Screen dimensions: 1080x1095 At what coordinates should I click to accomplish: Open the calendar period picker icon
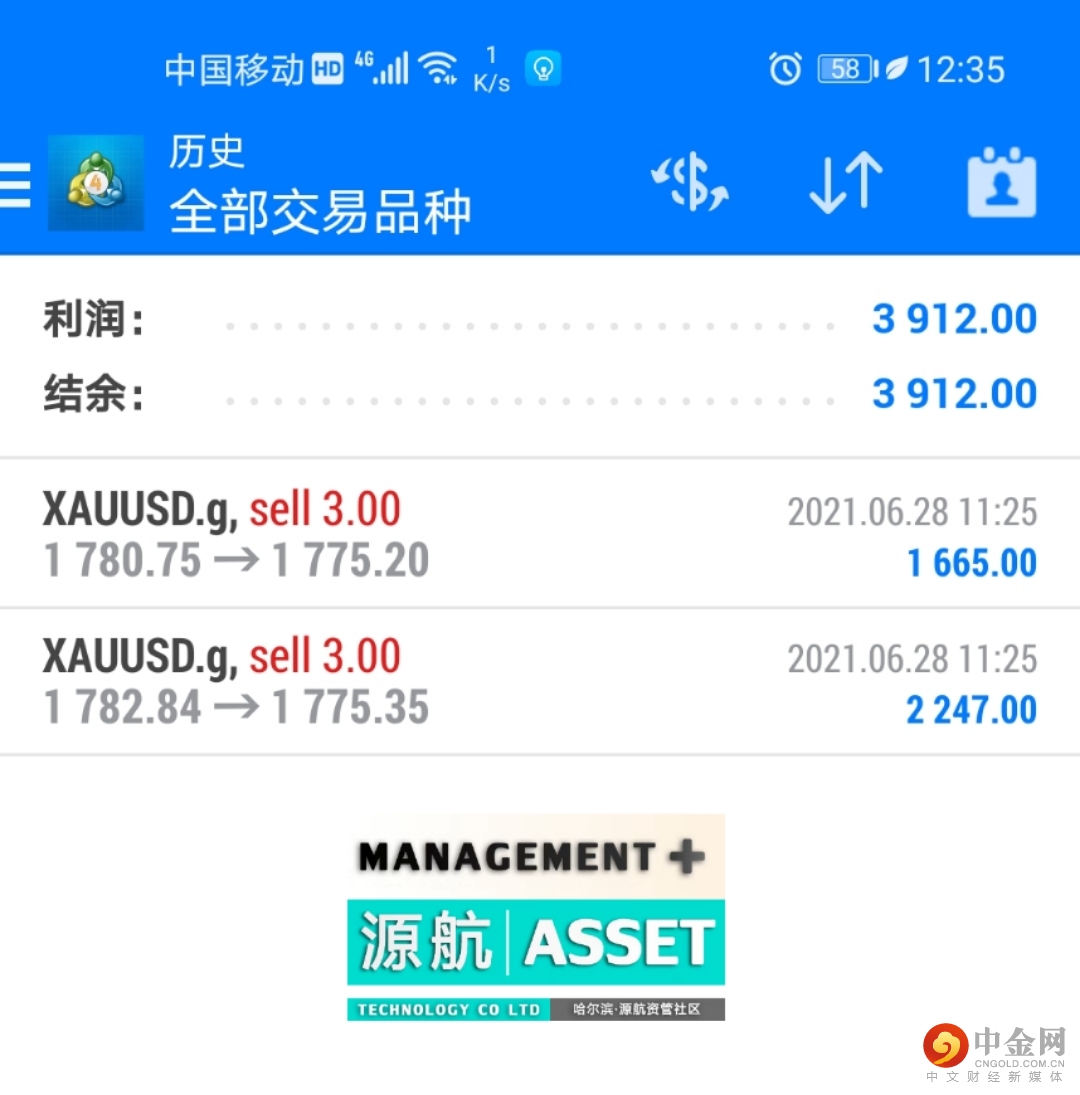pos(1002,182)
